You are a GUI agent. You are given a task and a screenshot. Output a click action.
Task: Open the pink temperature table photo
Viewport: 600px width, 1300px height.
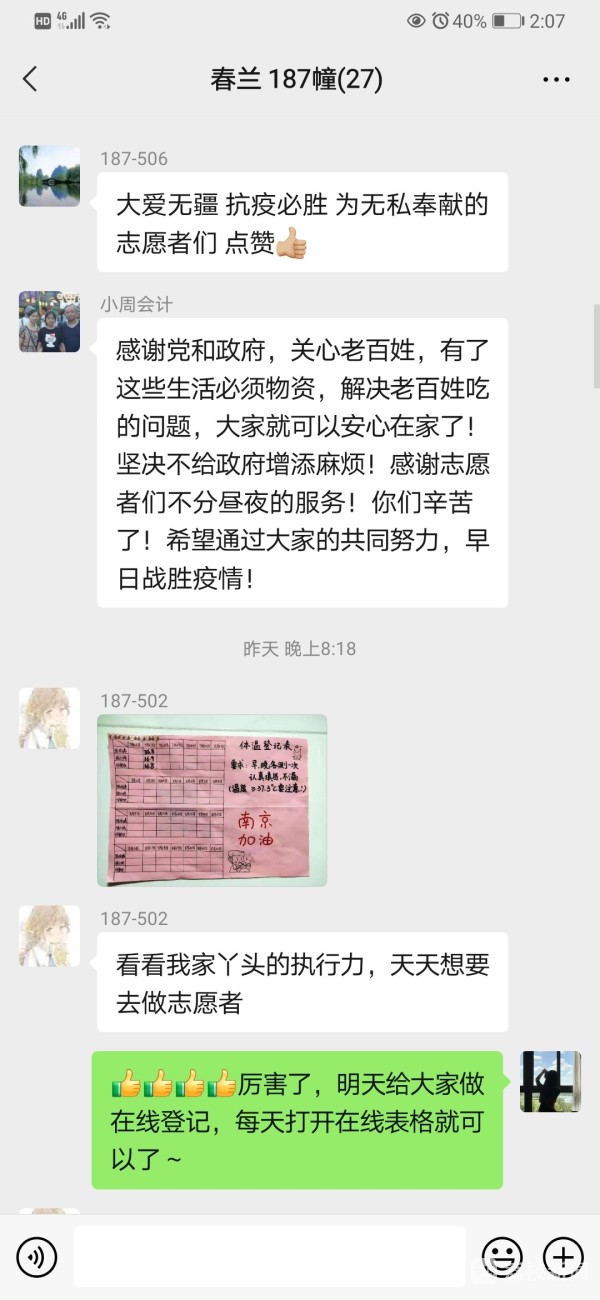[x=212, y=800]
